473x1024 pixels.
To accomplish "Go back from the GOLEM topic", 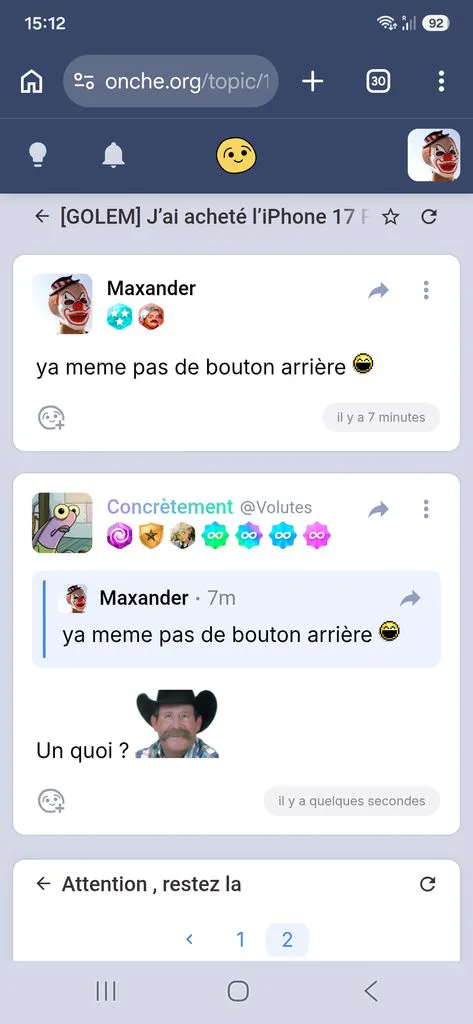I will (x=42, y=216).
